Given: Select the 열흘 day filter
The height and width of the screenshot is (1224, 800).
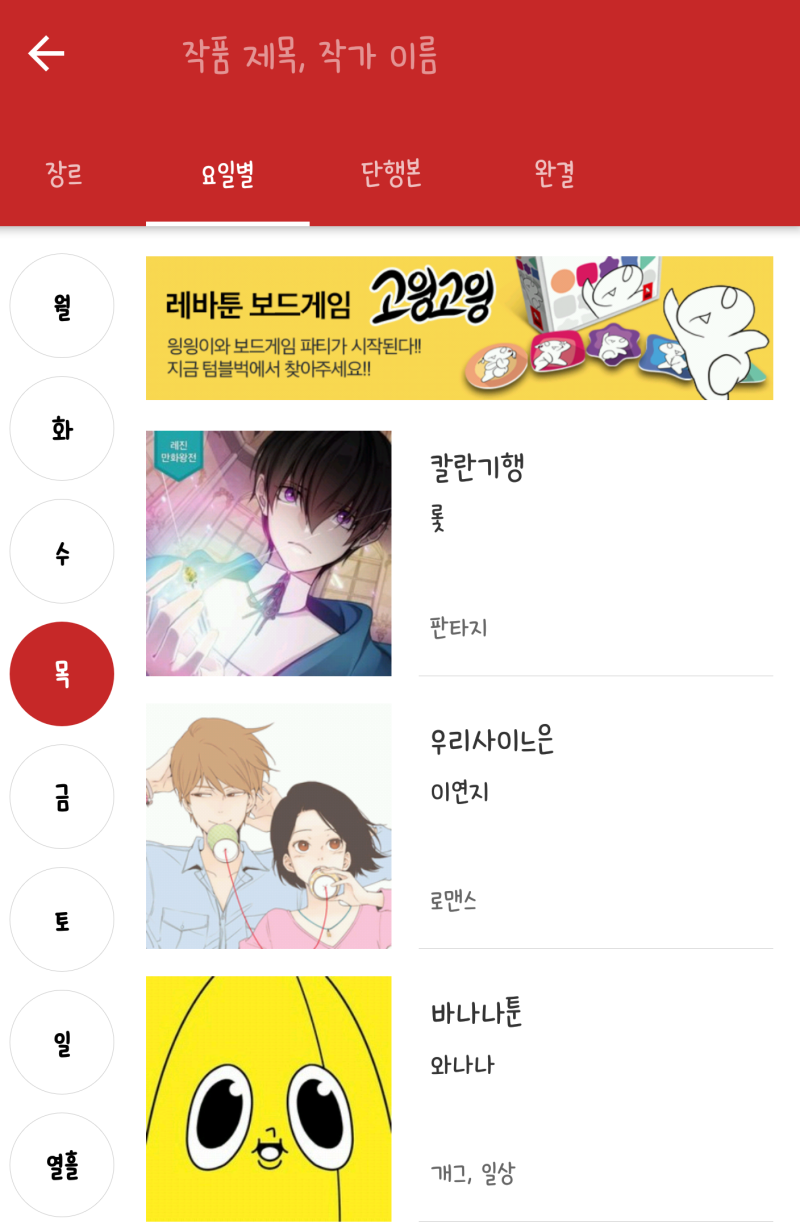Looking at the screenshot, I should point(62,1164).
